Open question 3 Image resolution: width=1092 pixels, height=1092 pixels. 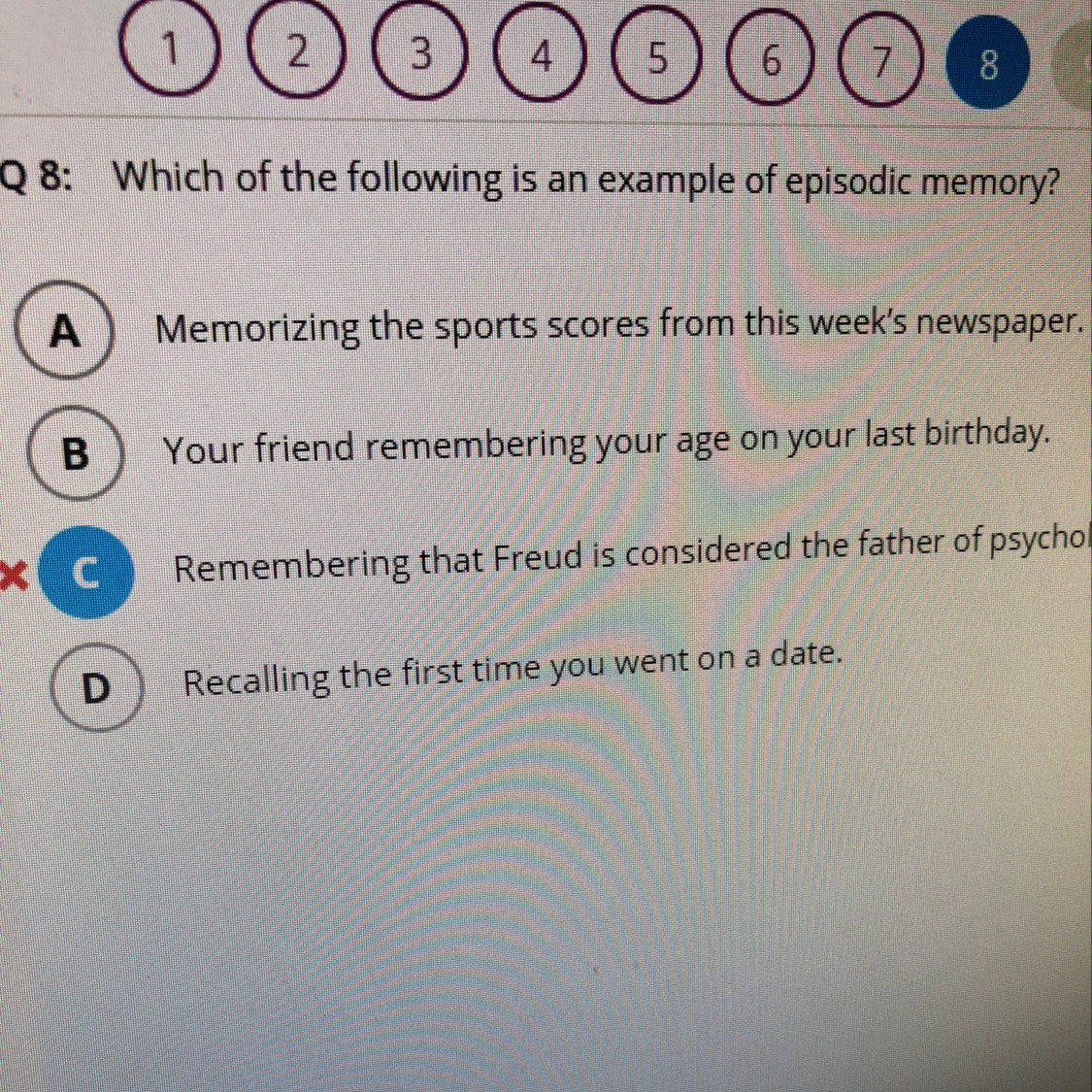coord(417,54)
